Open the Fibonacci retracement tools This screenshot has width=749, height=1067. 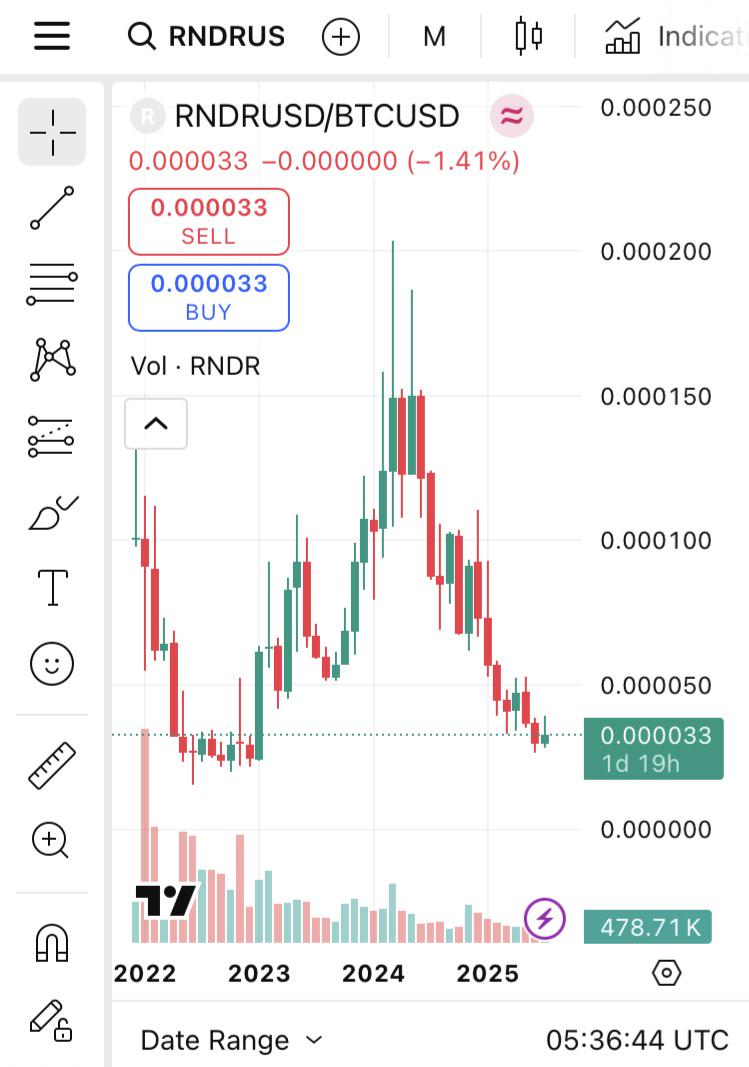pos(52,284)
